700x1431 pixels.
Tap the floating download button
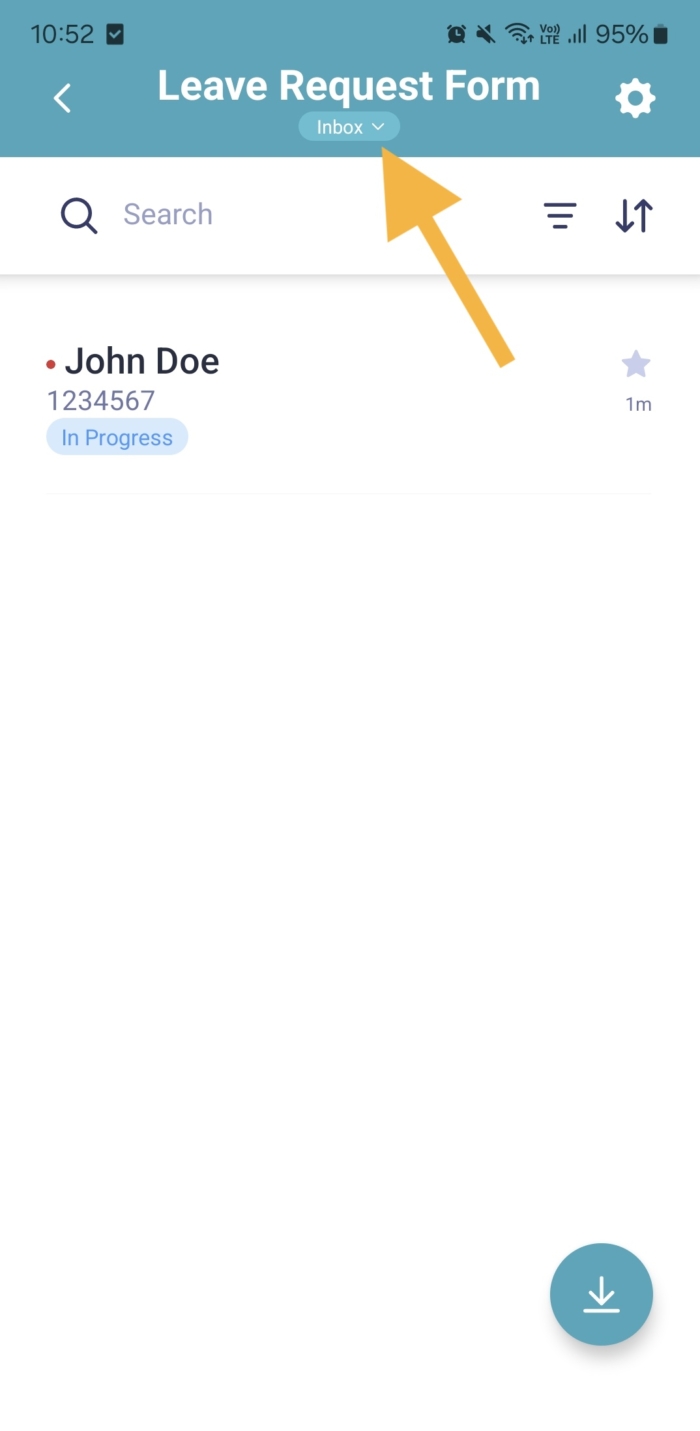pyautogui.click(x=601, y=1294)
